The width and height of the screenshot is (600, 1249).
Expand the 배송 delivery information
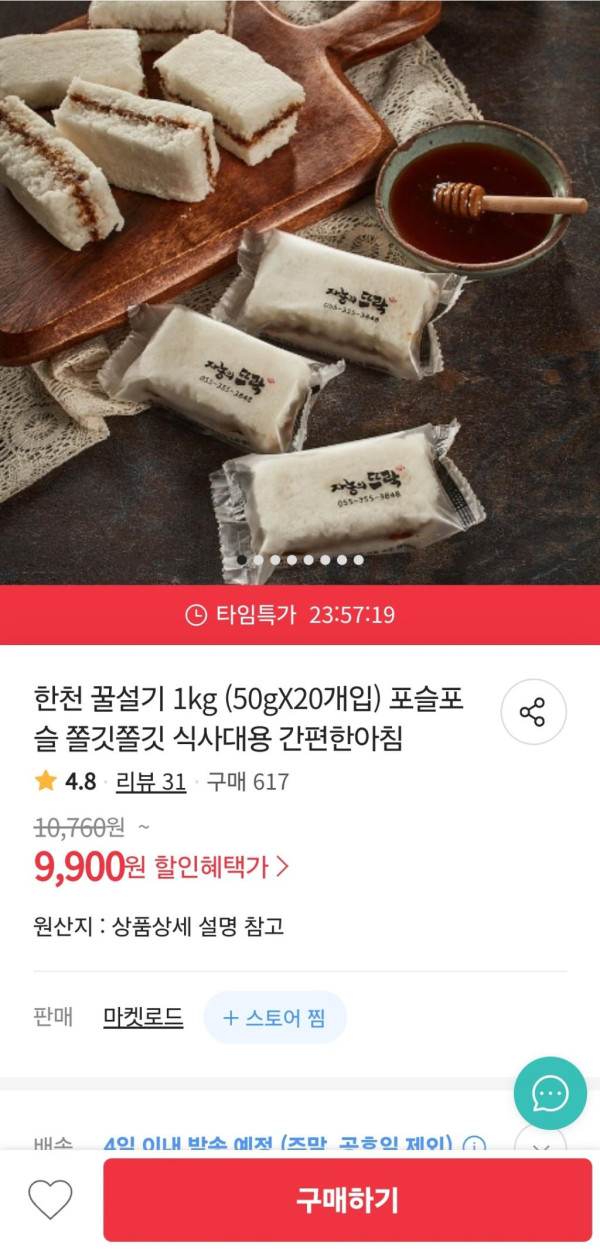(540, 1141)
